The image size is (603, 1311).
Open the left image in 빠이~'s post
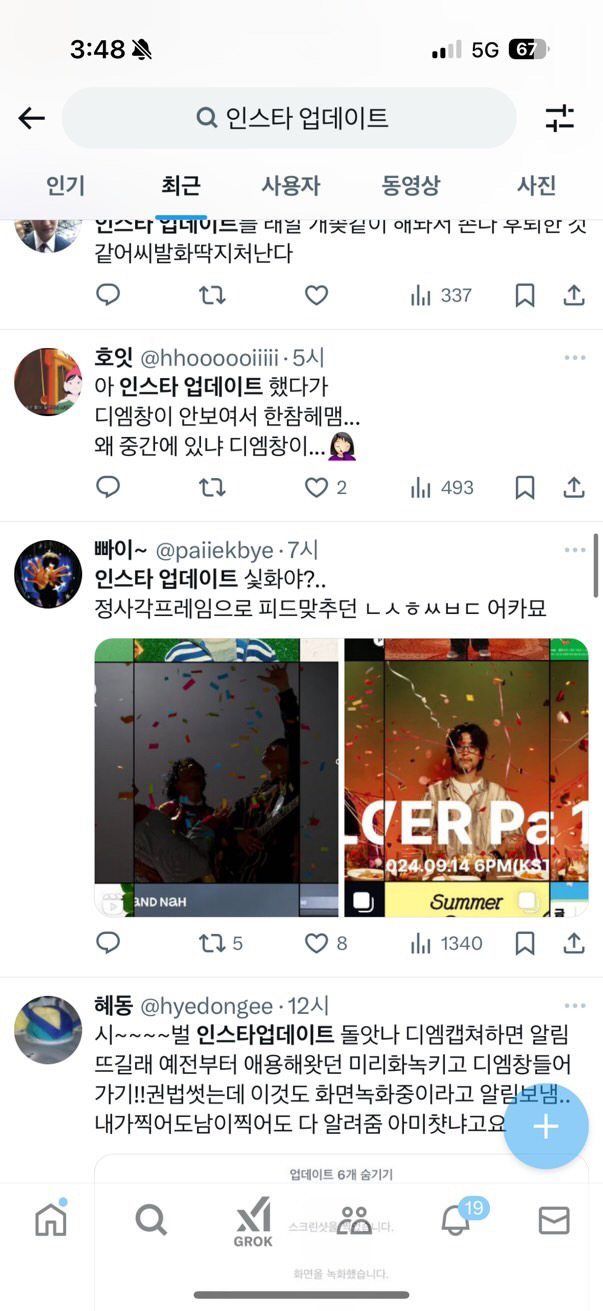(217, 777)
